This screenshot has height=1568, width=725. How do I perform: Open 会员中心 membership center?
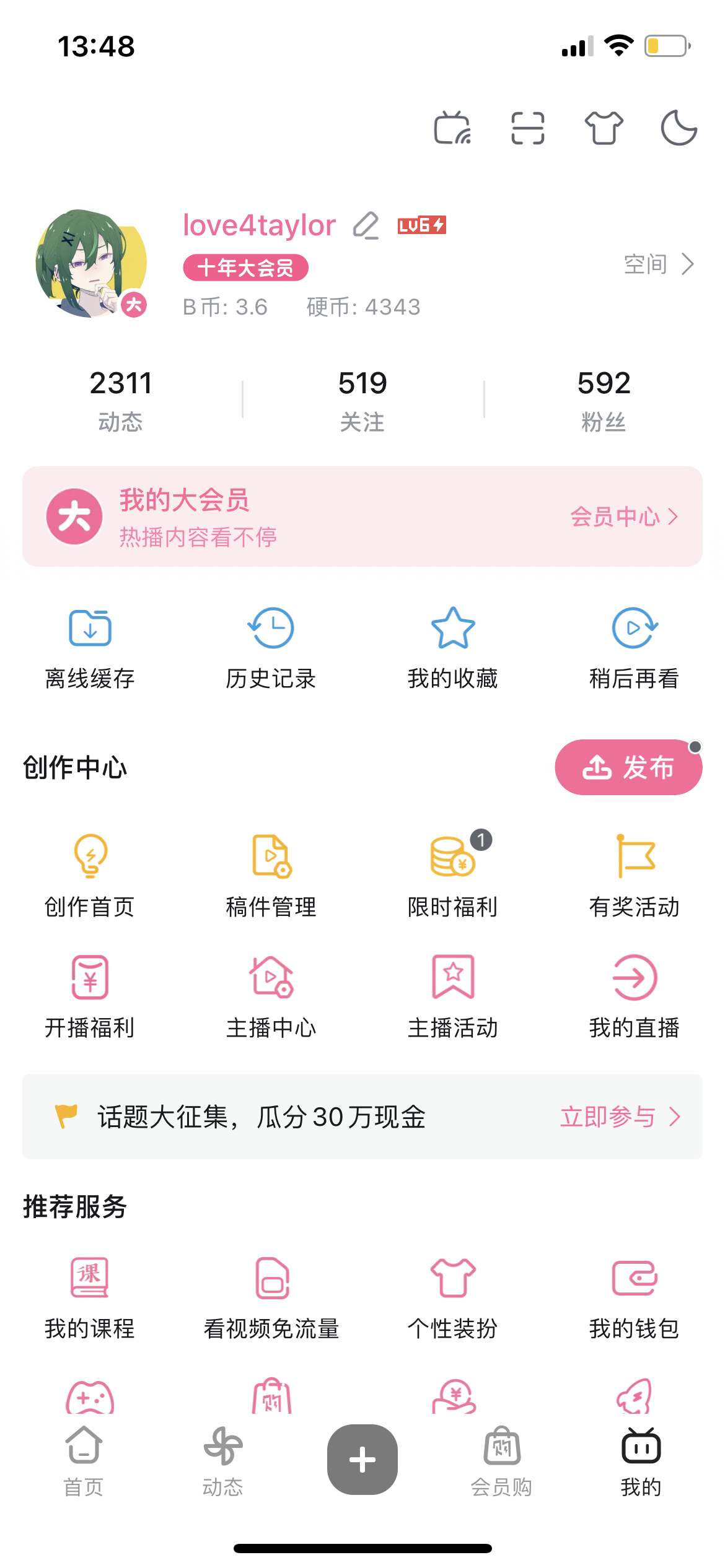click(x=623, y=516)
